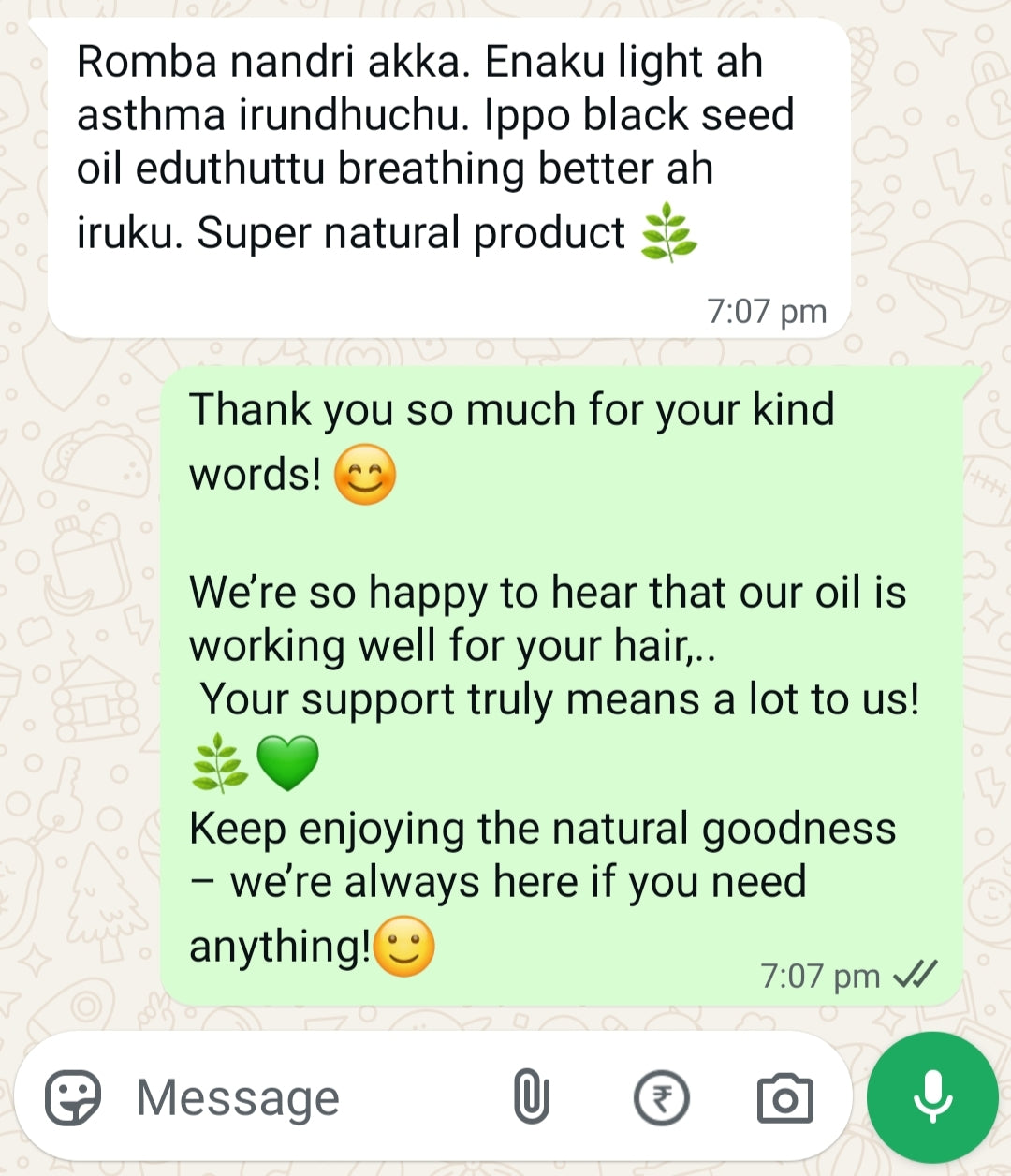Open the sticker and emoji picker
Viewport: 1011px width, 1176px height.
click(x=73, y=1097)
